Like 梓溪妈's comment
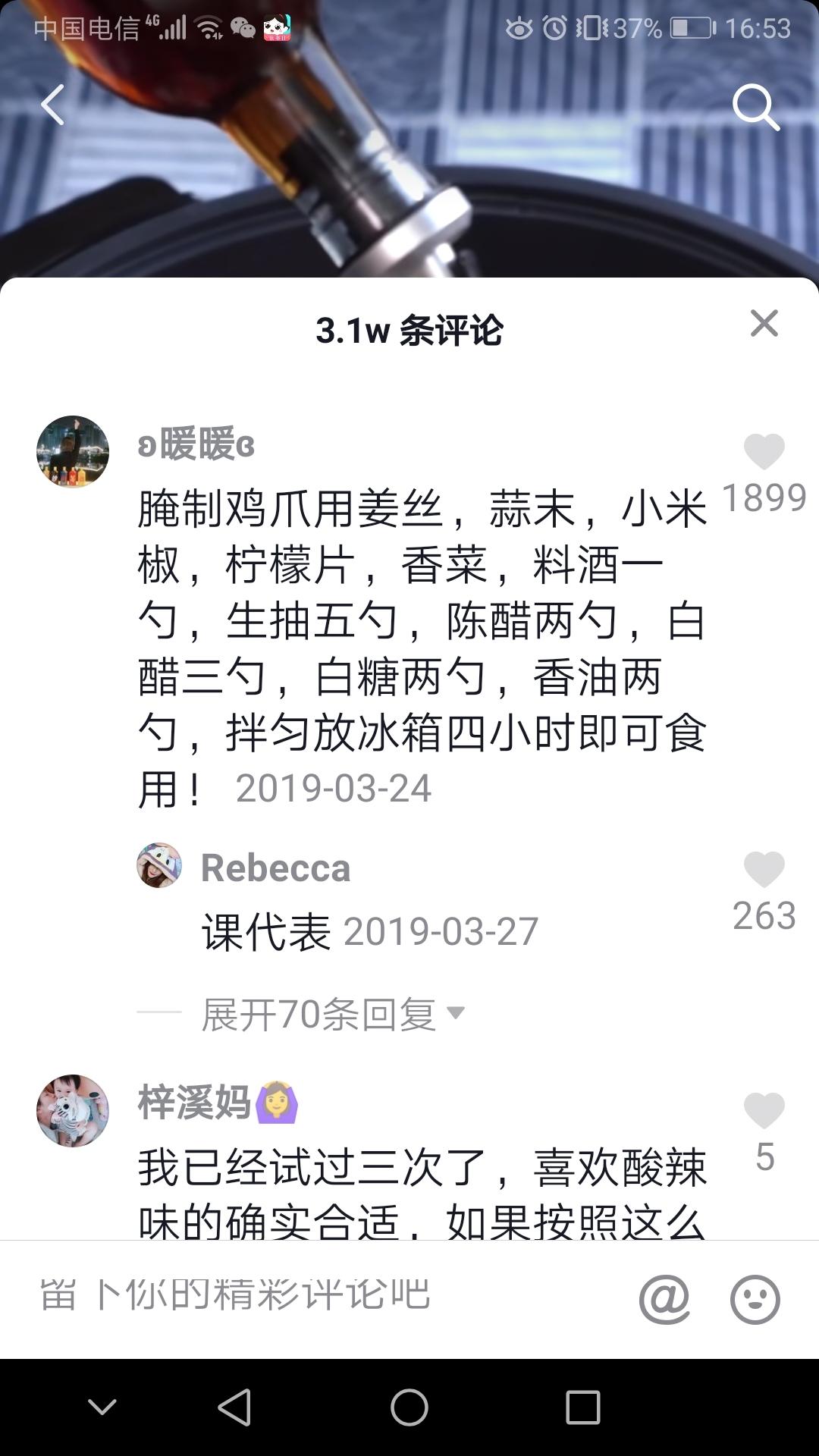The height and width of the screenshot is (1456, 819). [x=764, y=1112]
